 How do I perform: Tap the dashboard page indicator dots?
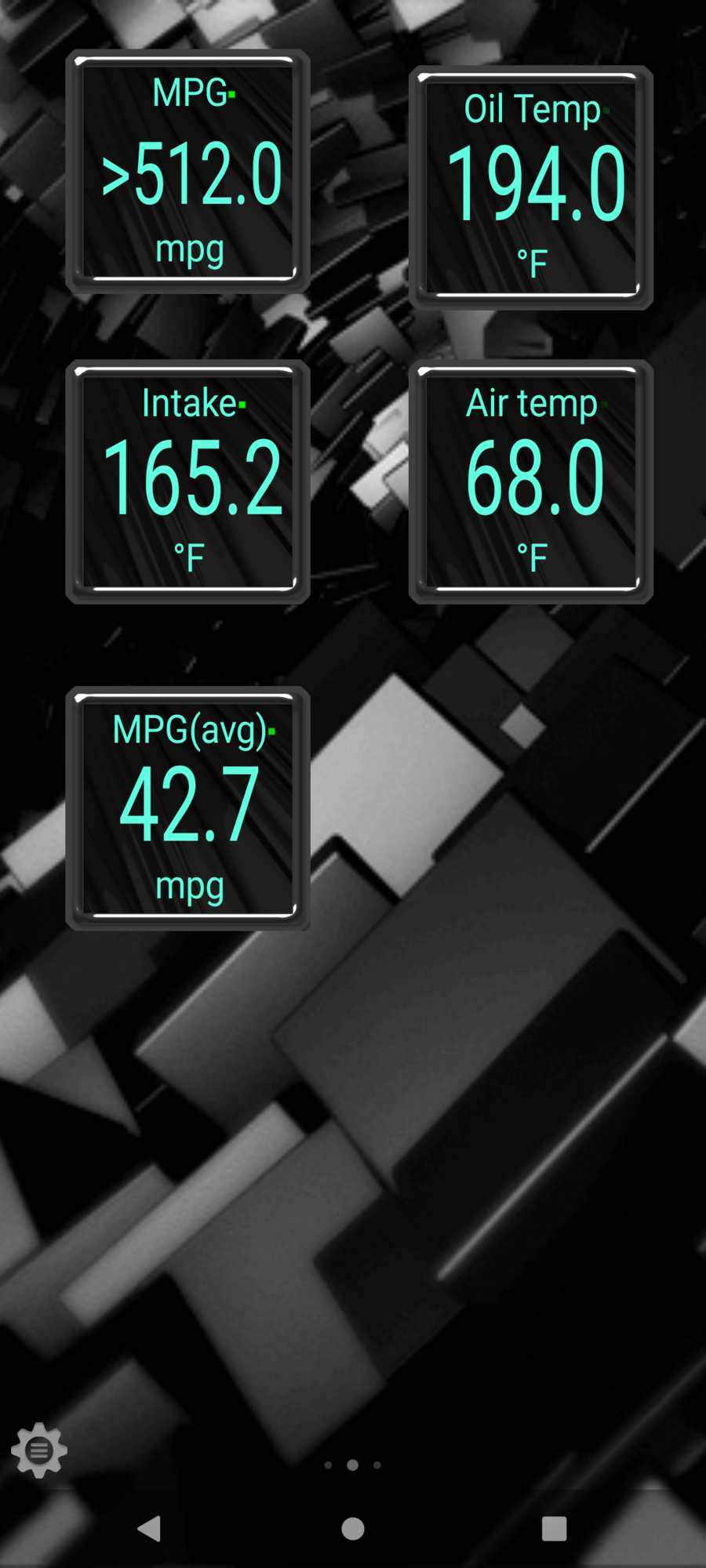coord(353,1465)
